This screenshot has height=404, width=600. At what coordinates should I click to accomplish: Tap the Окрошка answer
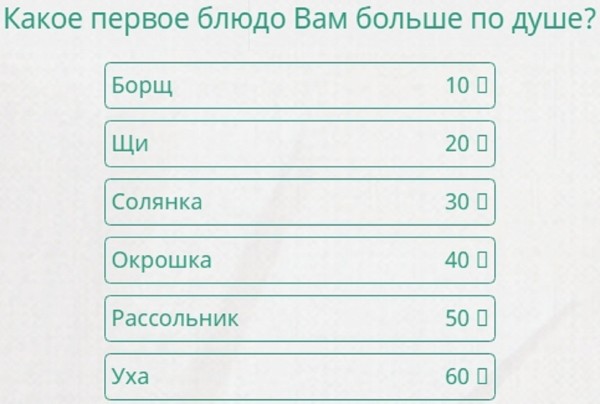tap(299, 260)
